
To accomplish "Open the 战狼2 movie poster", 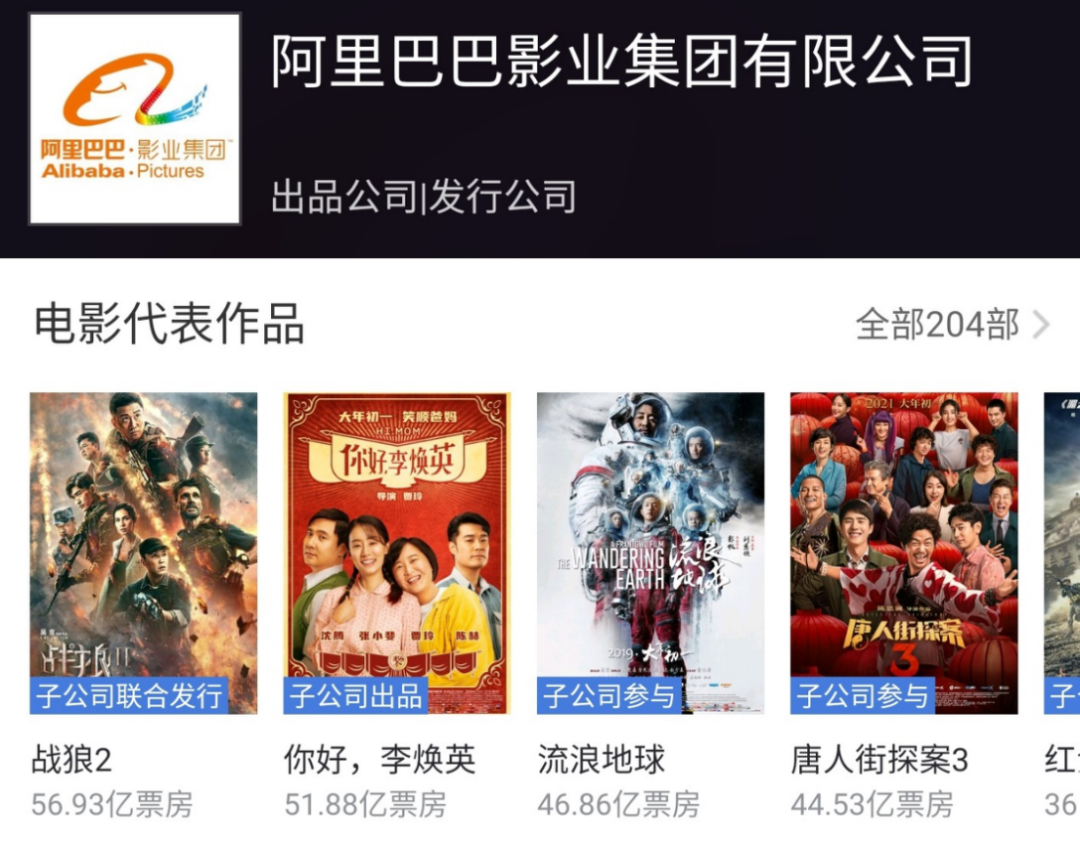I will click(143, 552).
